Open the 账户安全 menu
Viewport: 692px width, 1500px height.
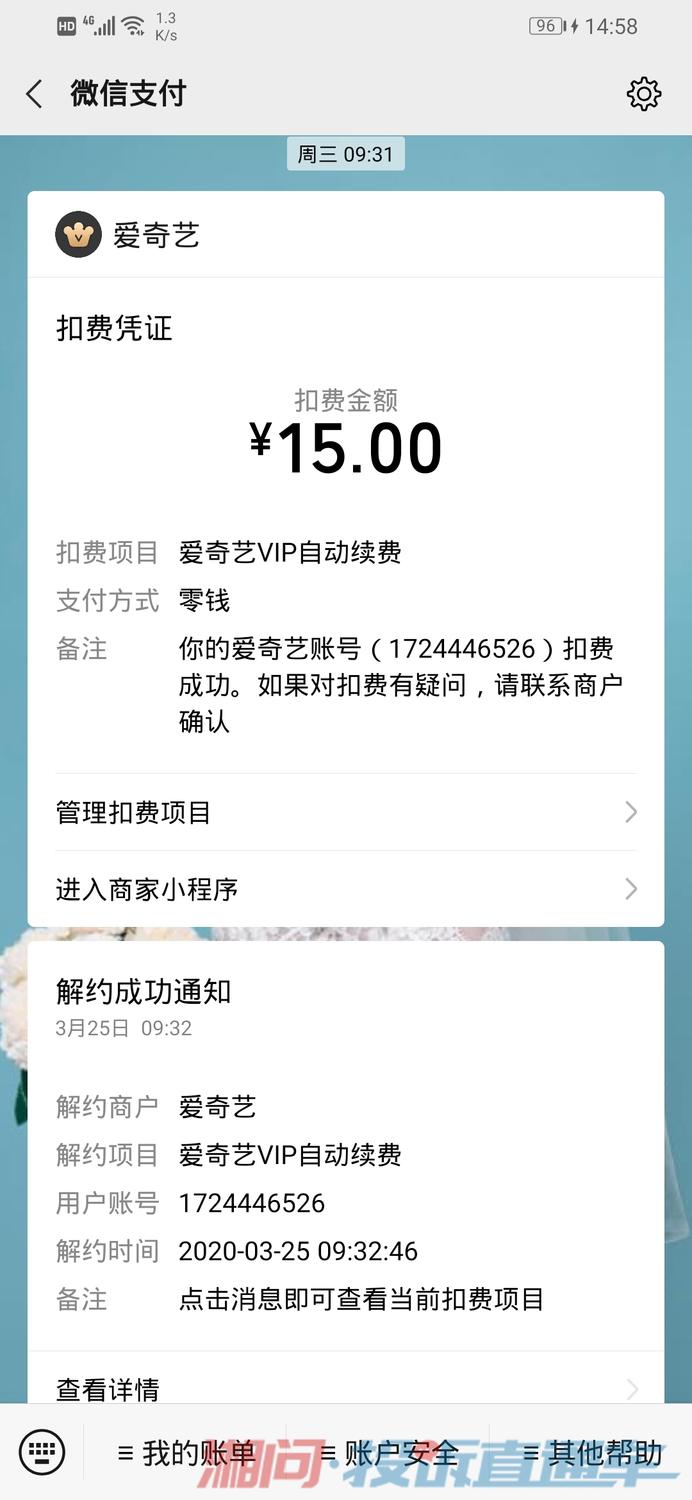tap(389, 1453)
